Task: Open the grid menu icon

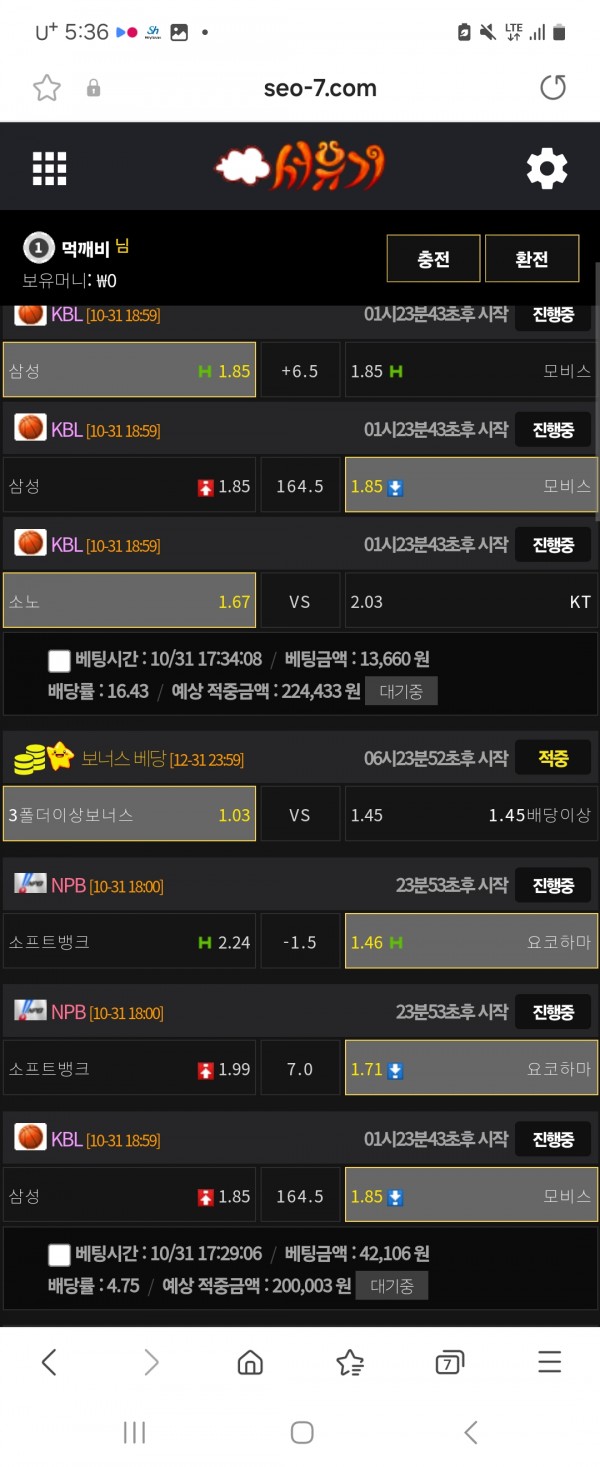Action: click(49, 169)
